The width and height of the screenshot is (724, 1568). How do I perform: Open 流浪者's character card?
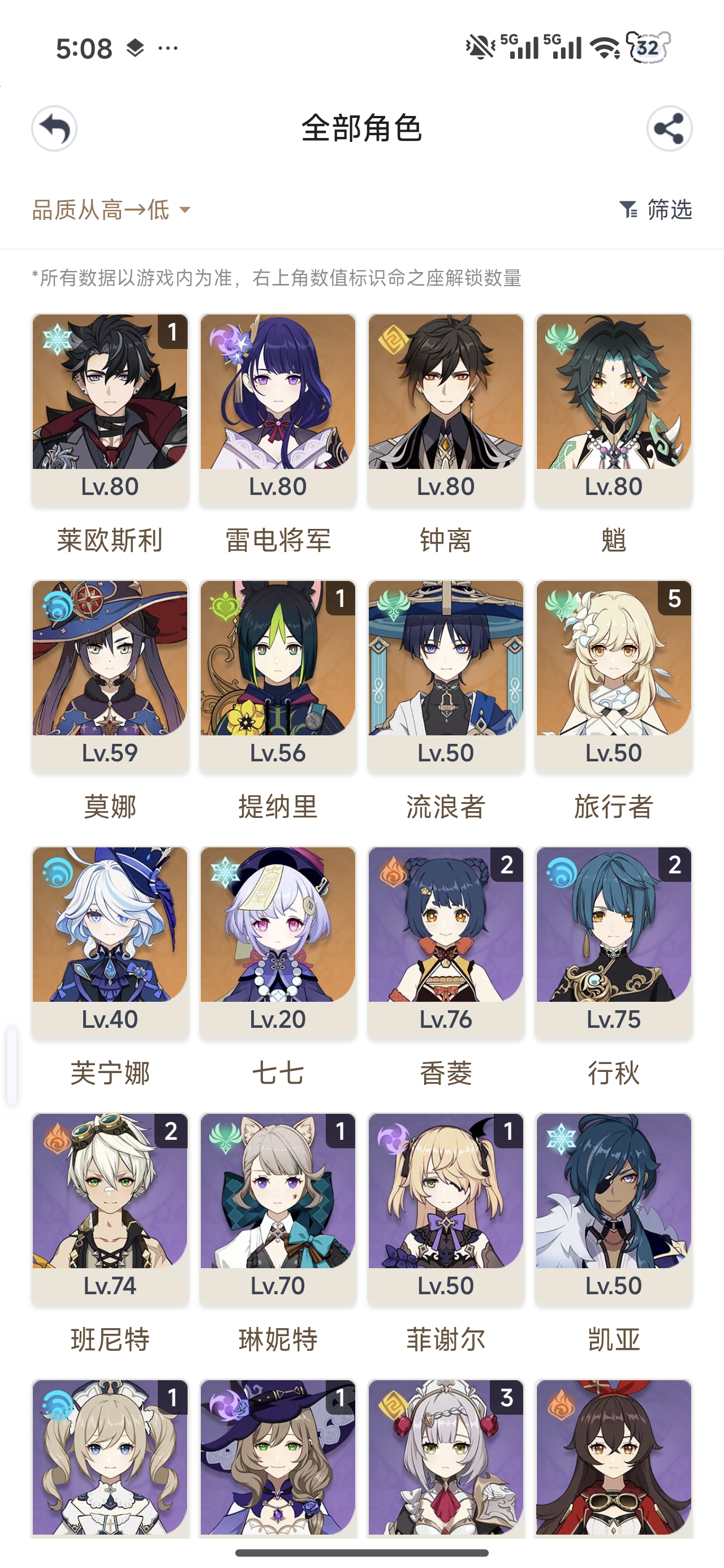[x=445, y=664]
